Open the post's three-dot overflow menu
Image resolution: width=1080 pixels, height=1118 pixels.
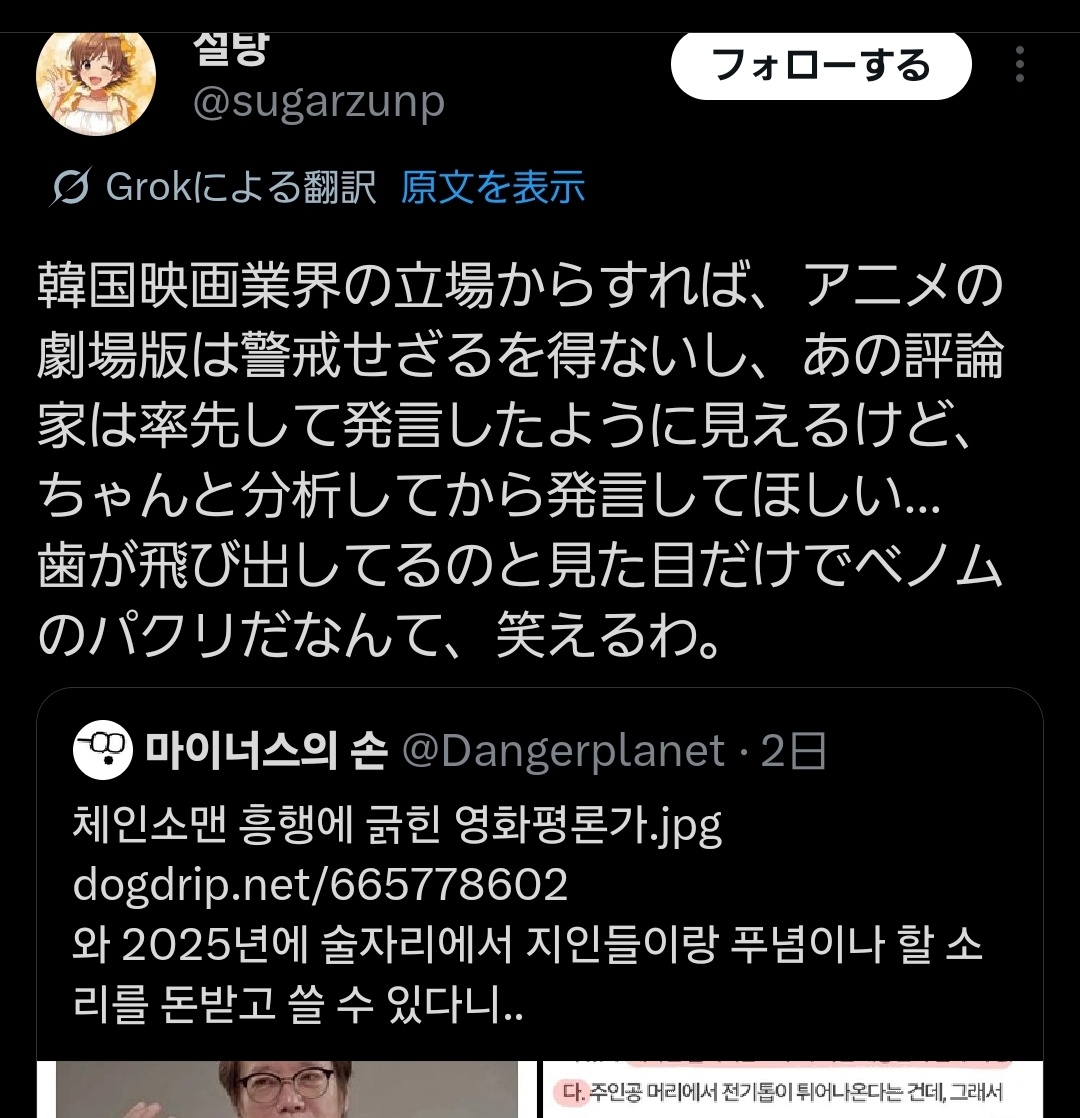(1019, 65)
